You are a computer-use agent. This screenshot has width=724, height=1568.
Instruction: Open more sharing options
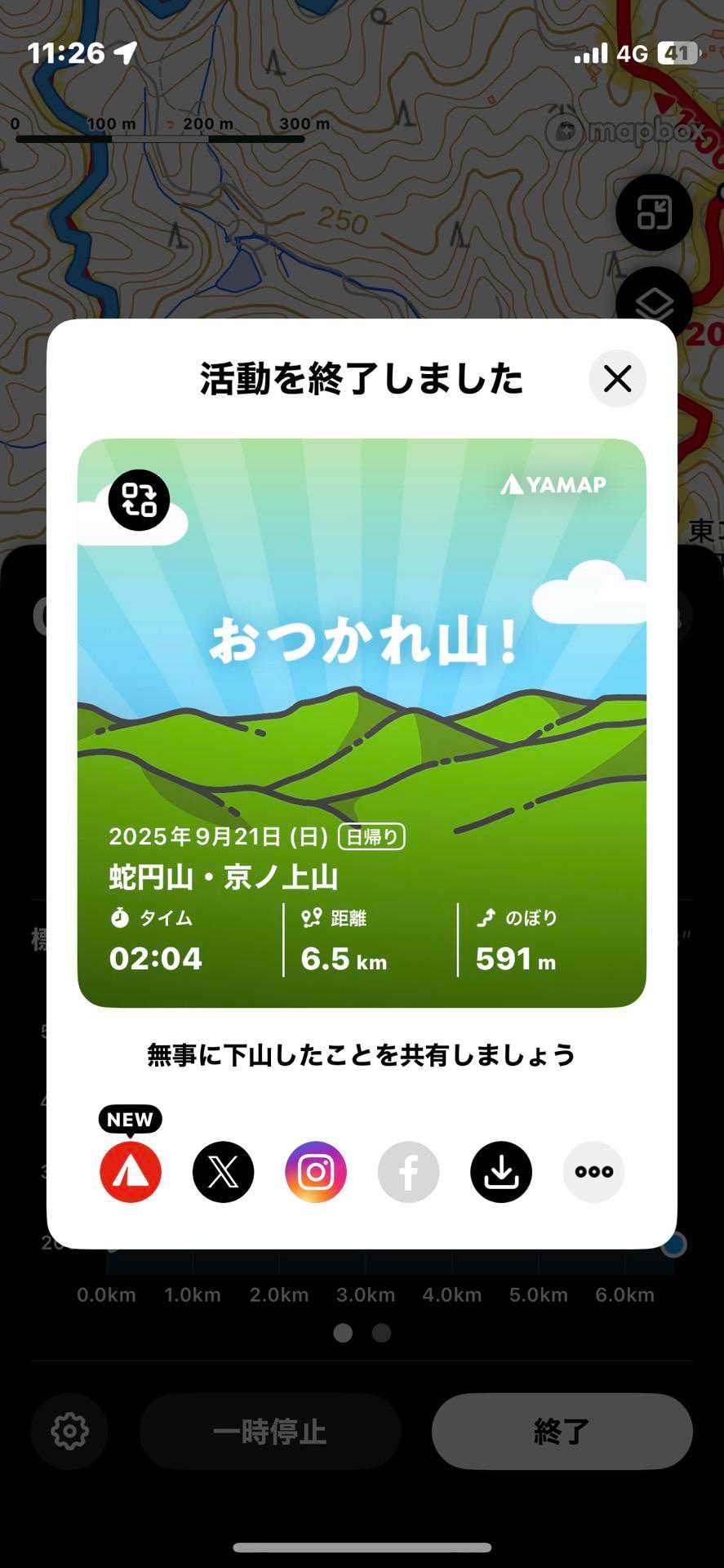pyautogui.click(x=593, y=1172)
